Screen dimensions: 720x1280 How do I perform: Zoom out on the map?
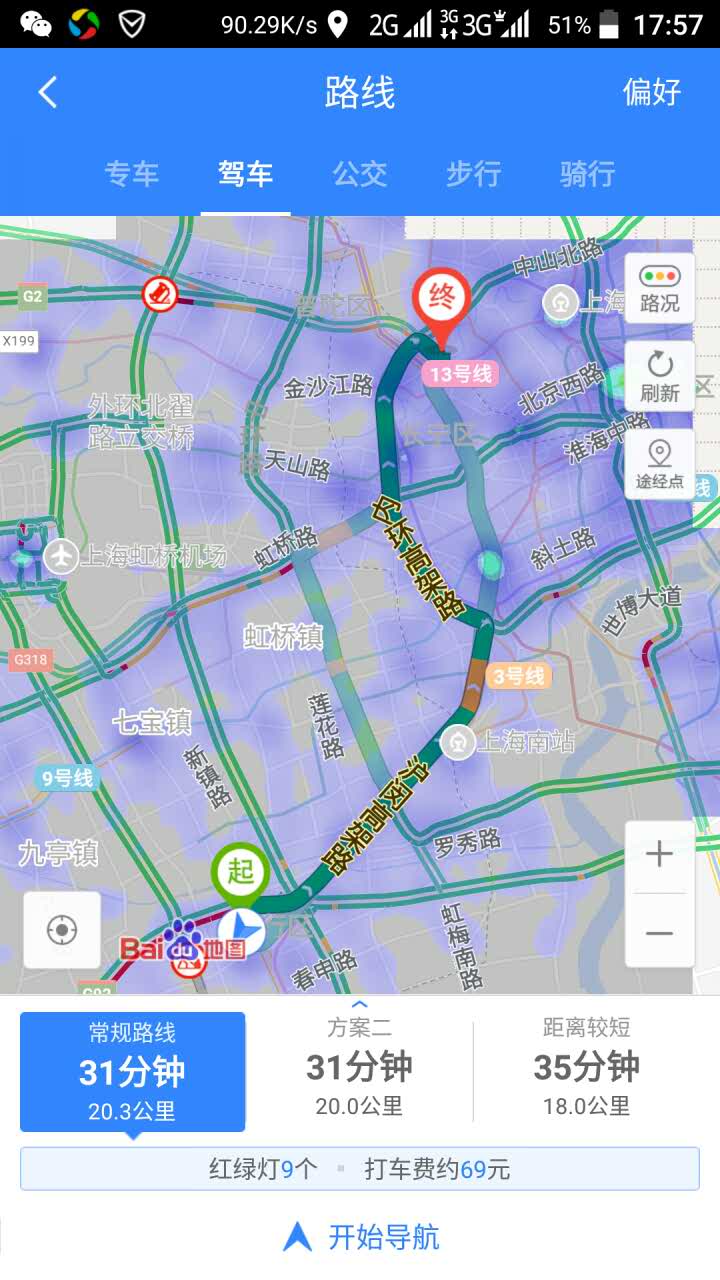click(659, 933)
